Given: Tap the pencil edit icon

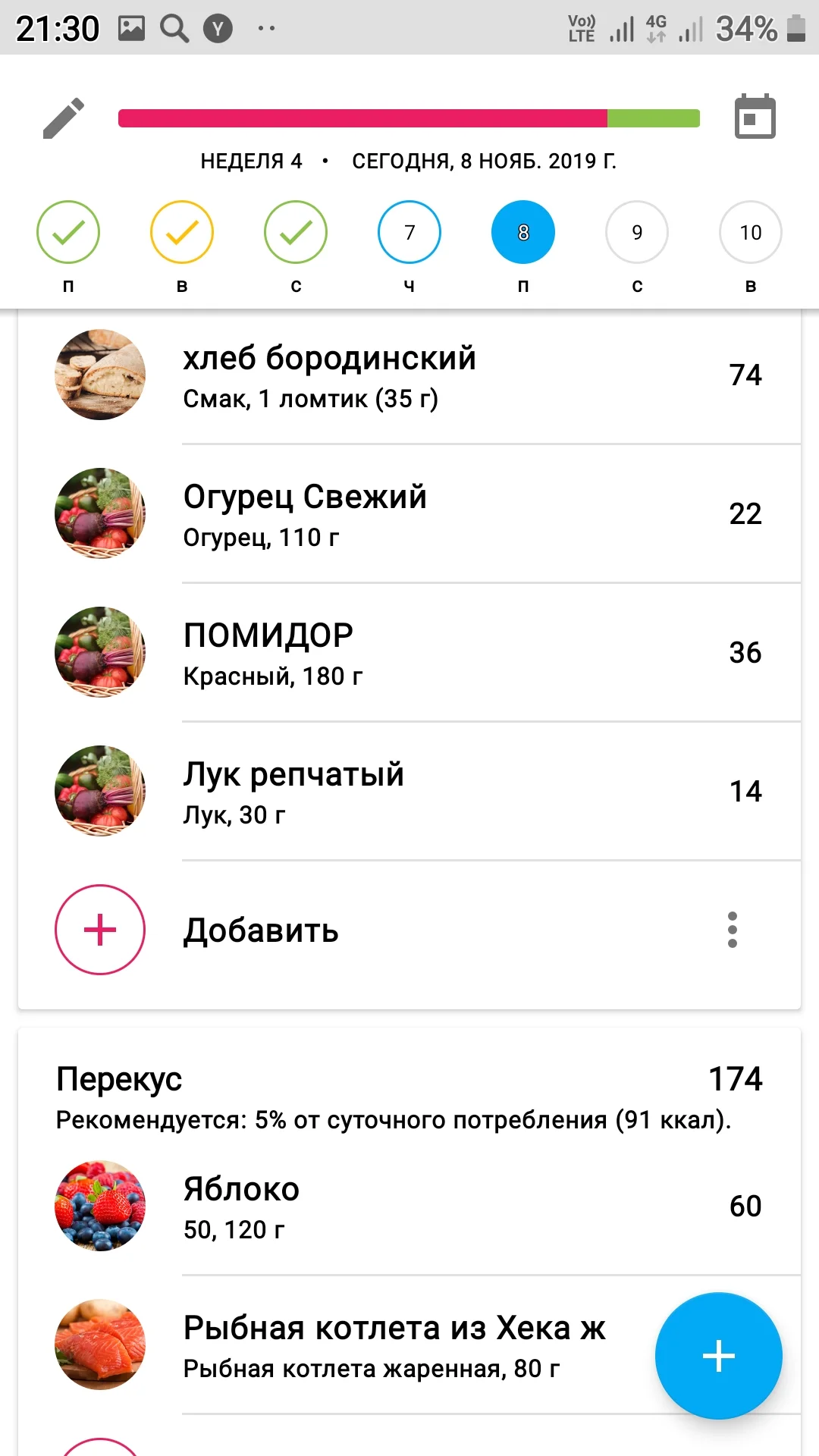Looking at the screenshot, I should pyautogui.click(x=64, y=118).
